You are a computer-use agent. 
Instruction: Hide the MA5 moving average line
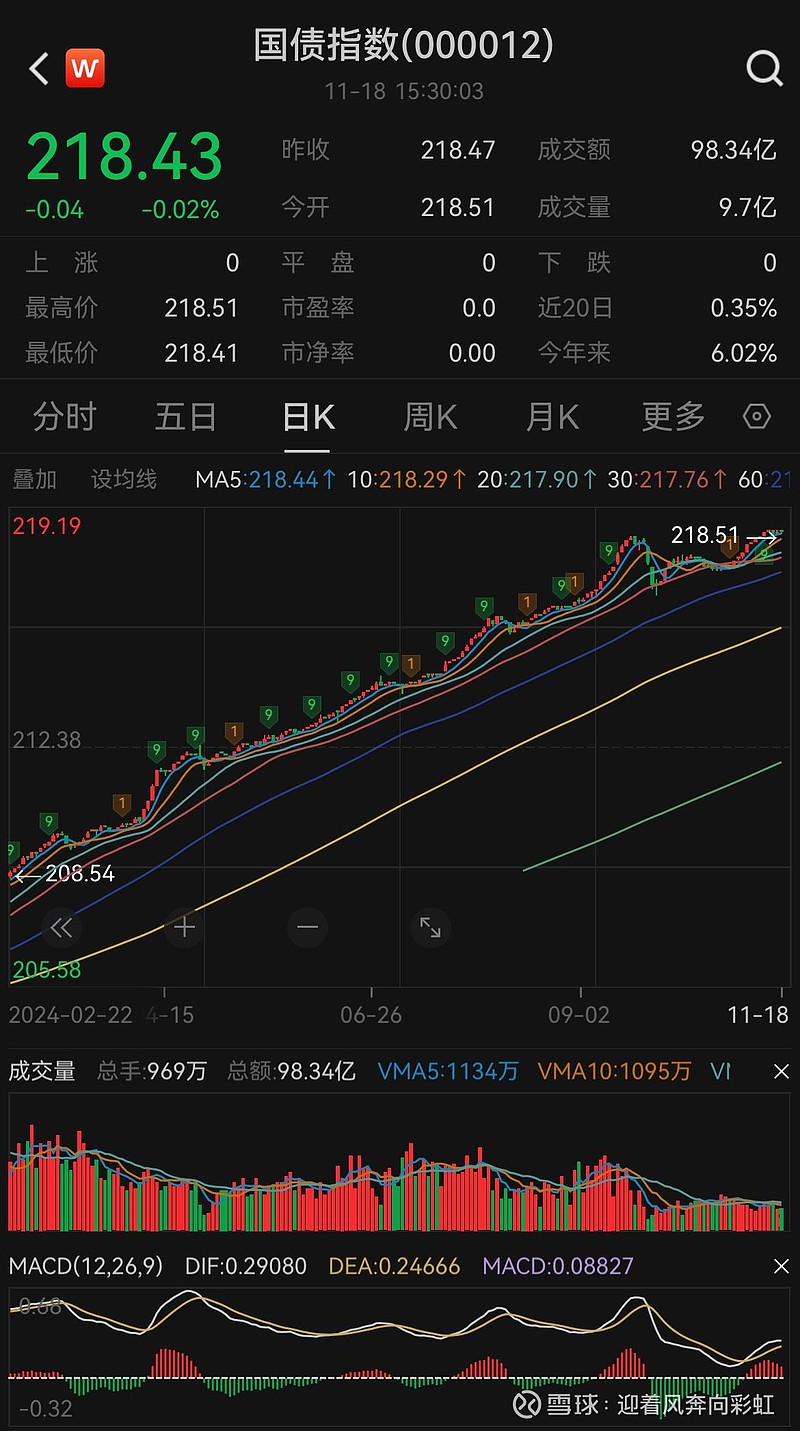coord(245,479)
